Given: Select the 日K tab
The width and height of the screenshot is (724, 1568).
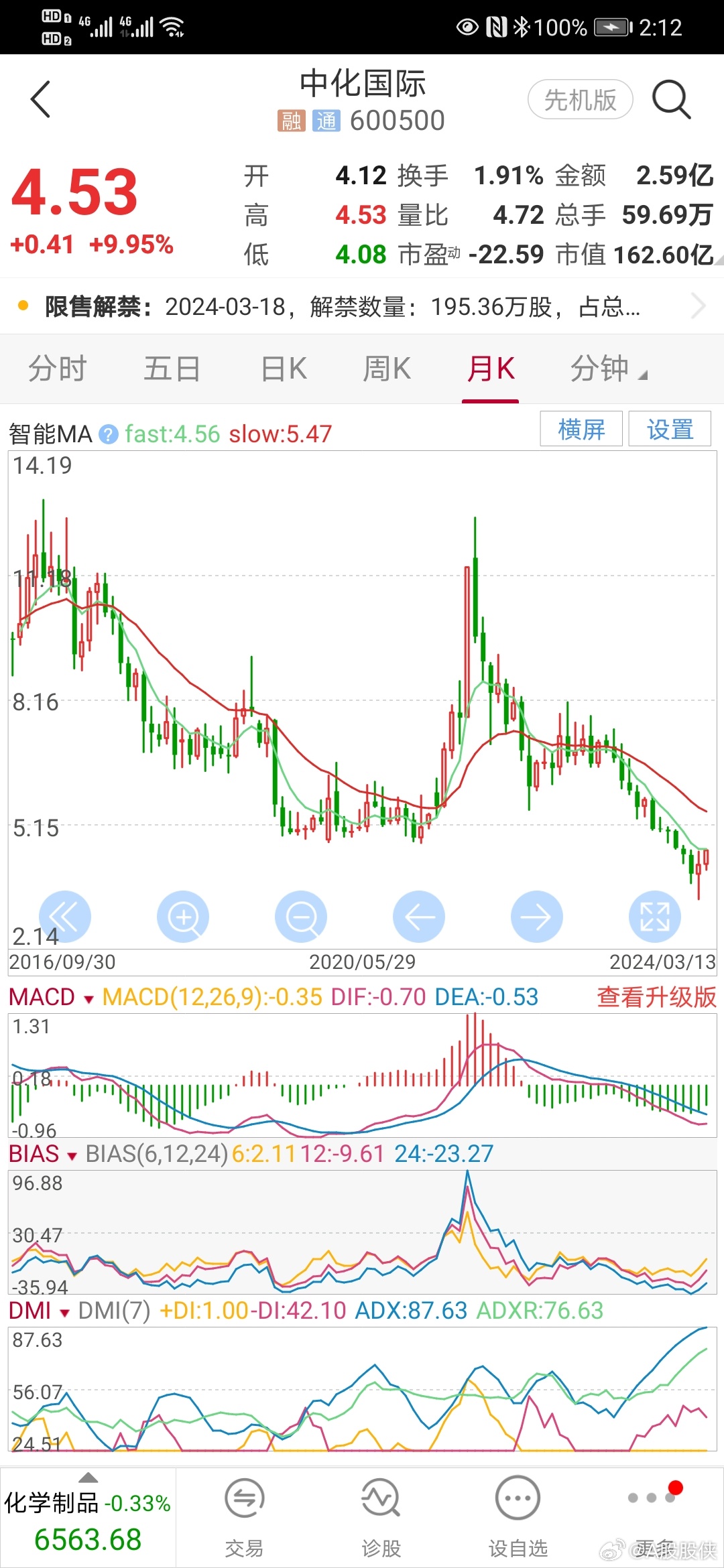Looking at the screenshot, I should point(284,369).
